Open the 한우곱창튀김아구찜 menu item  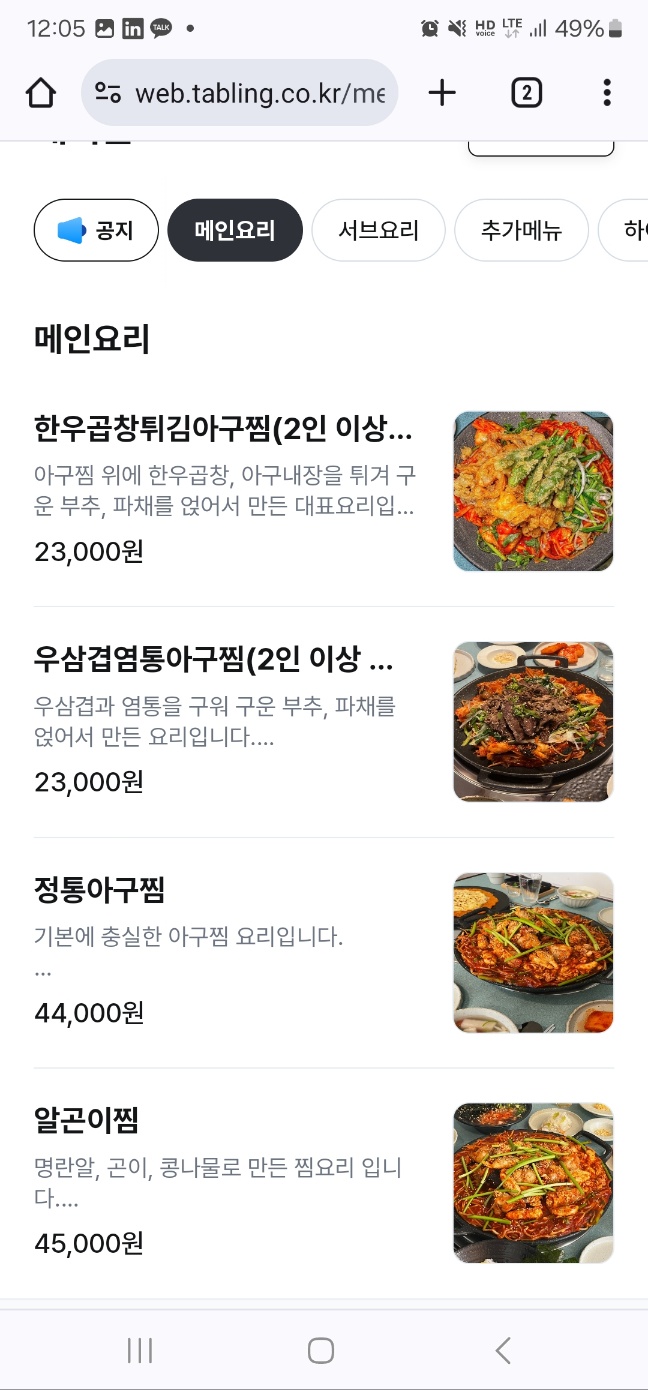(x=324, y=491)
